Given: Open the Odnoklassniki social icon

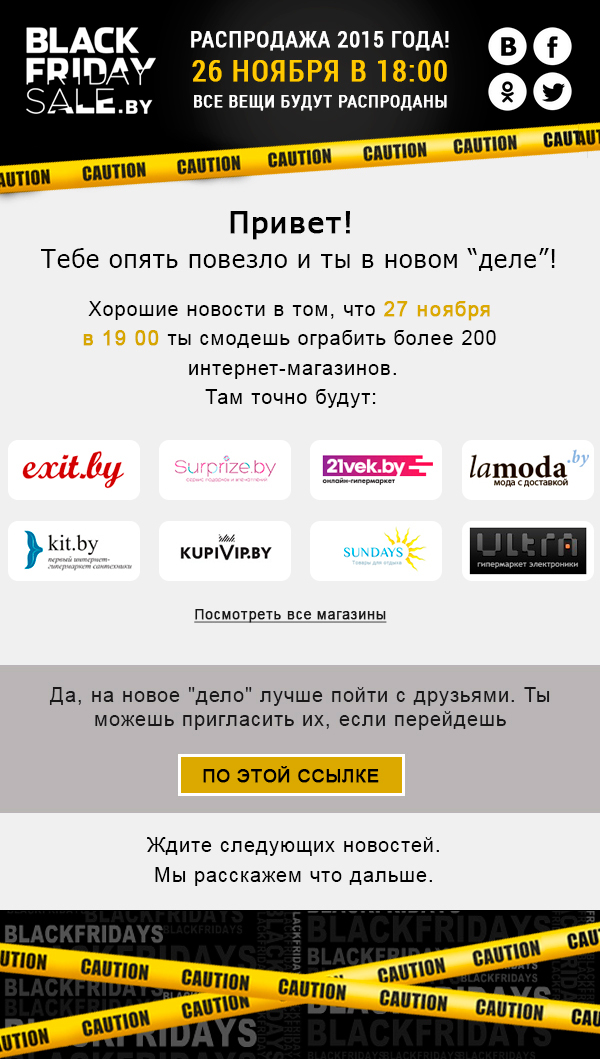Looking at the screenshot, I should 508,92.
